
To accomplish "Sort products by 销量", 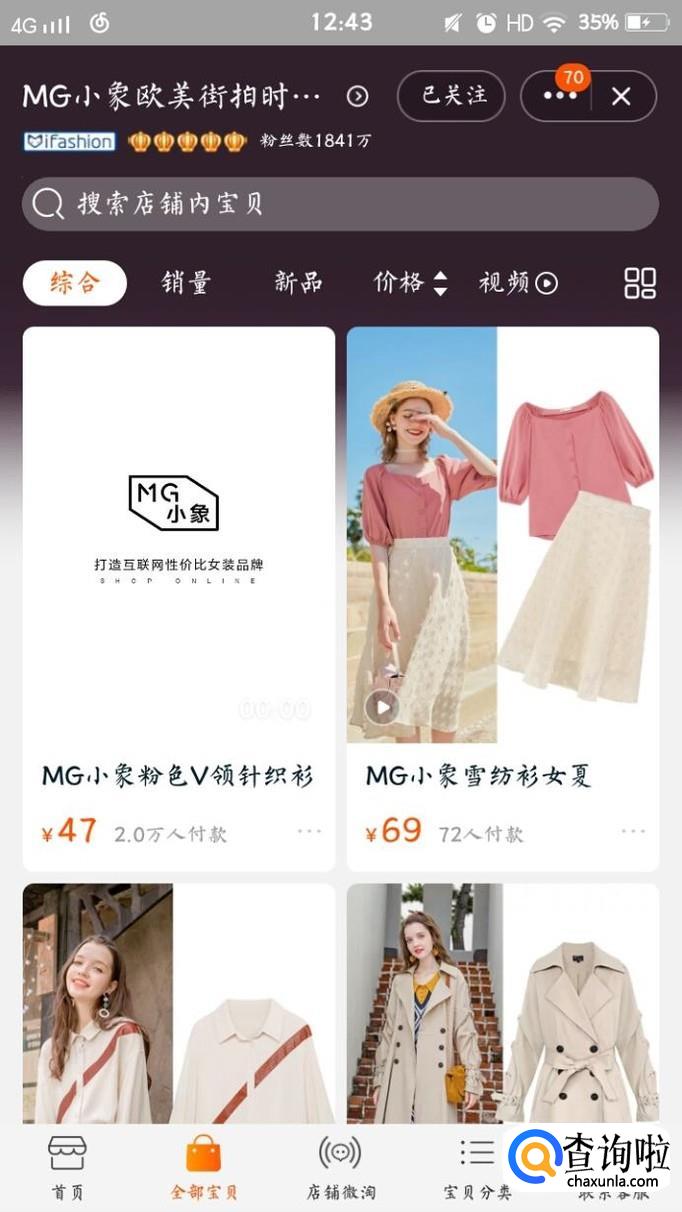I will tap(186, 283).
